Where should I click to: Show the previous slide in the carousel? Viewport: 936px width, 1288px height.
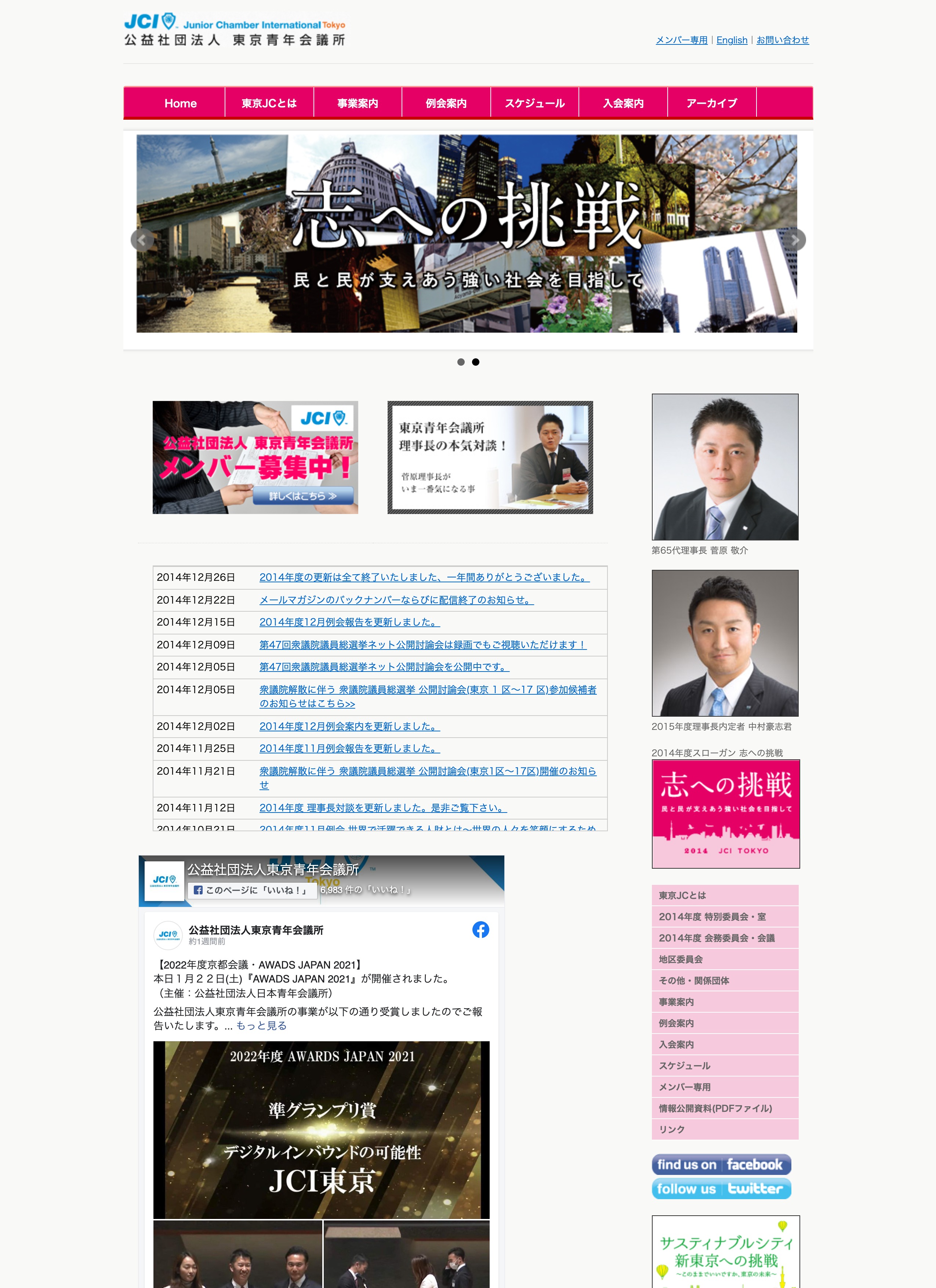[142, 240]
